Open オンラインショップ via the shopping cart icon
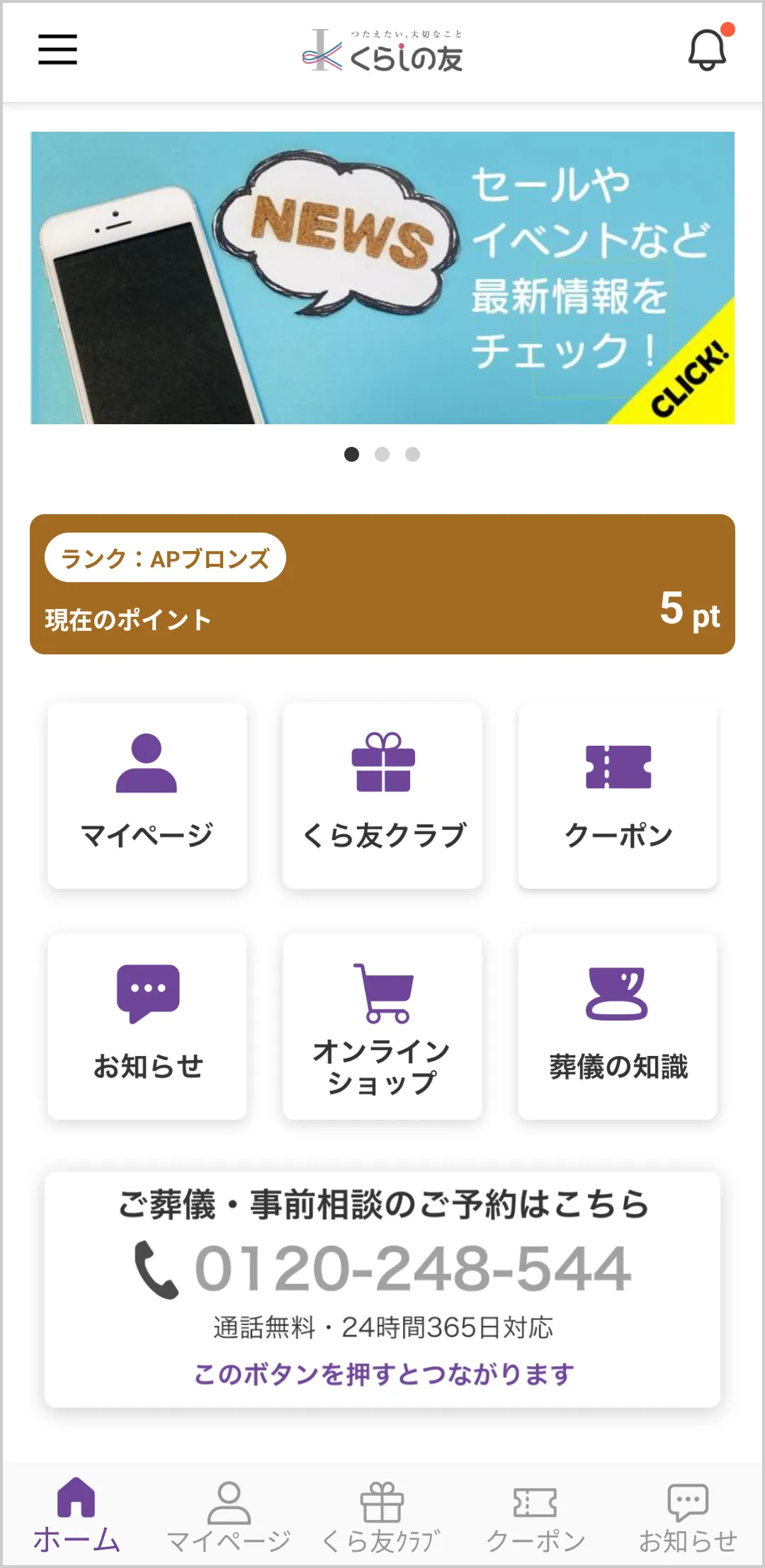 [x=382, y=1027]
